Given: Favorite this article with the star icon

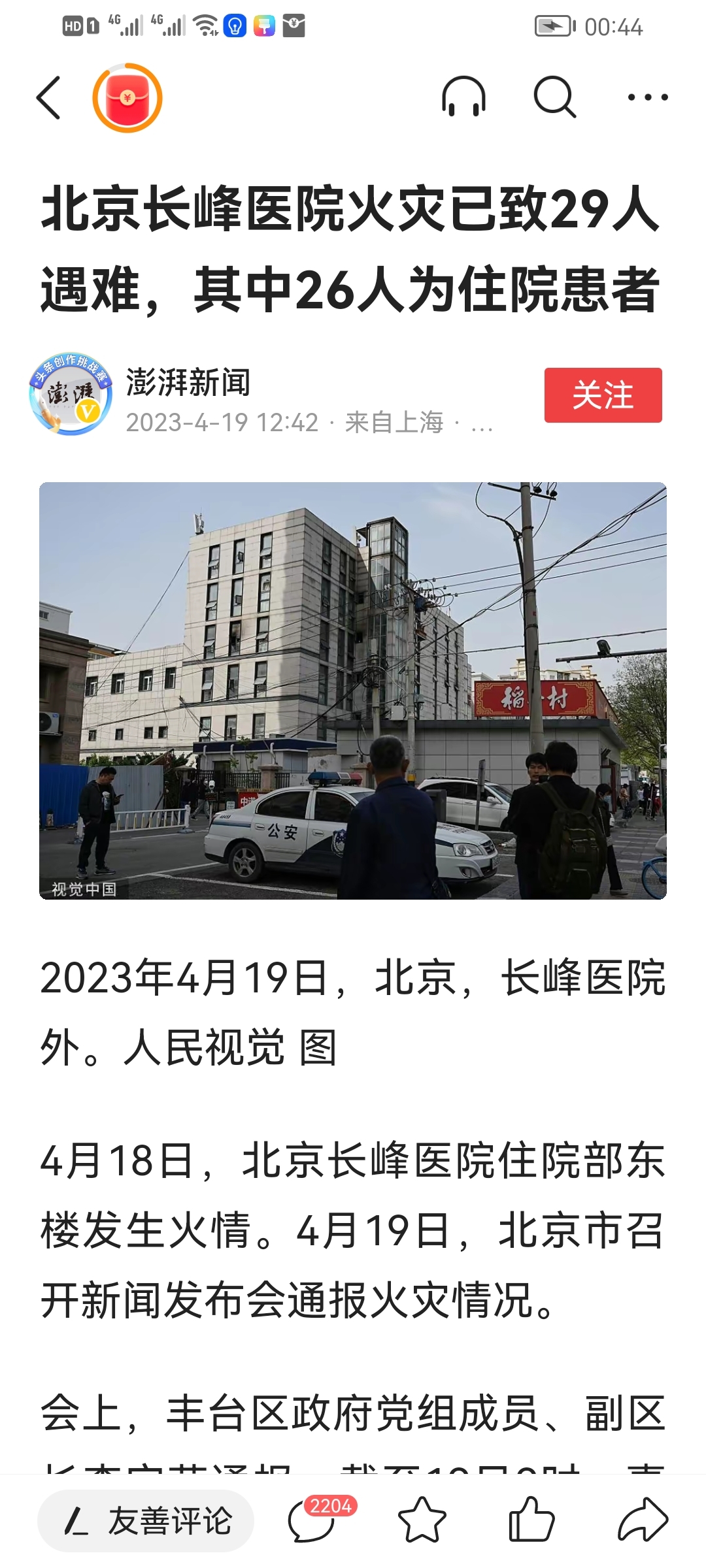Looking at the screenshot, I should click(422, 1520).
